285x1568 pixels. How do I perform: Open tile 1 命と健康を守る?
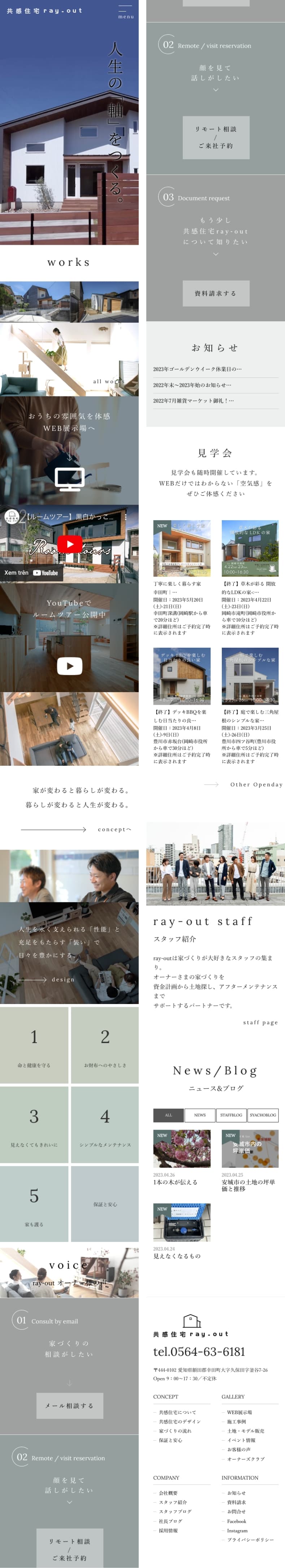coord(34,1045)
